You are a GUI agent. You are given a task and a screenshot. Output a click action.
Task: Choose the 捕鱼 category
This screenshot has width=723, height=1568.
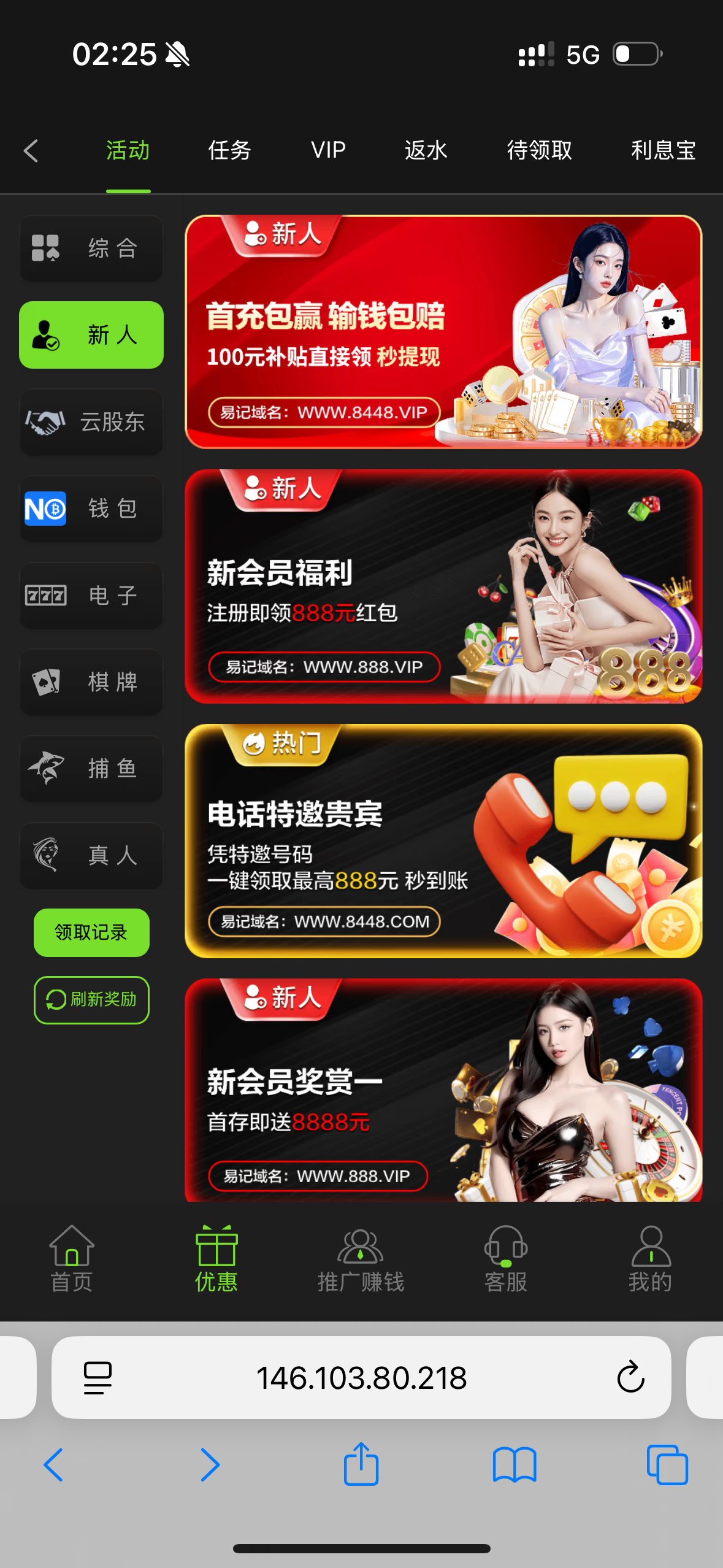pos(91,769)
